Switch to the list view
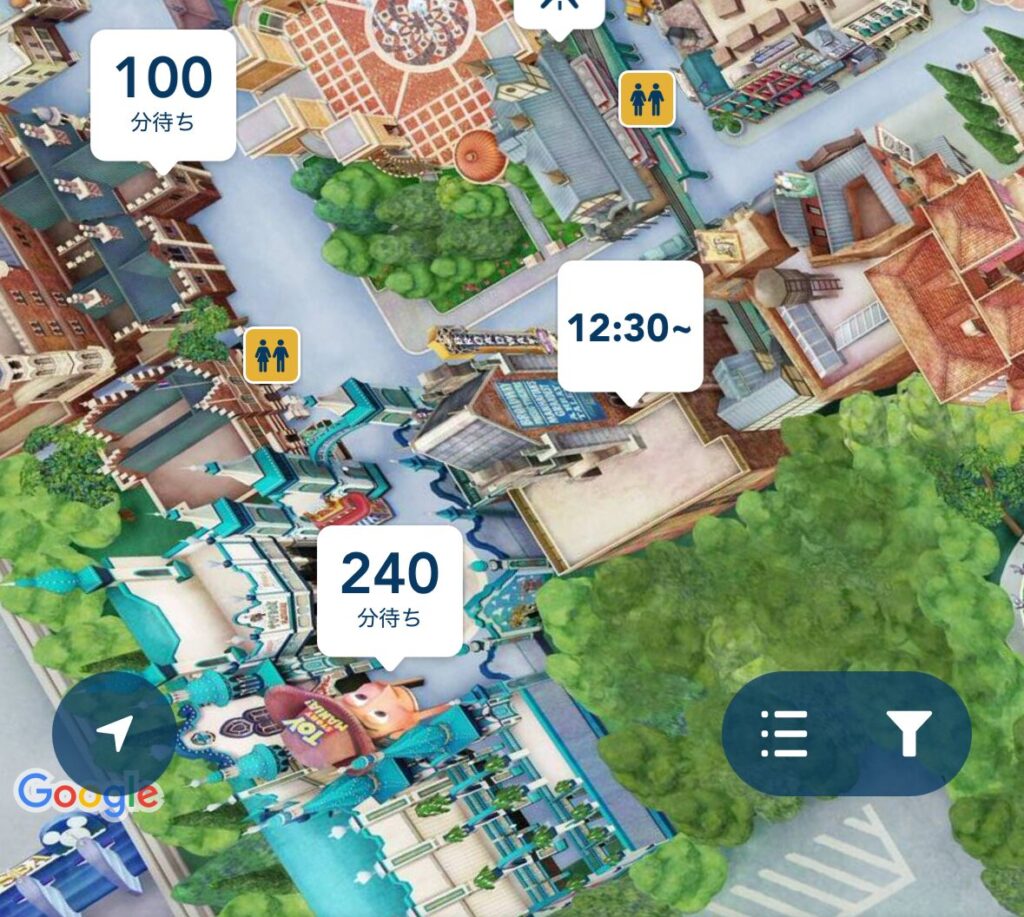Image resolution: width=1024 pixels, height=917 pixels. coord(784,735)
